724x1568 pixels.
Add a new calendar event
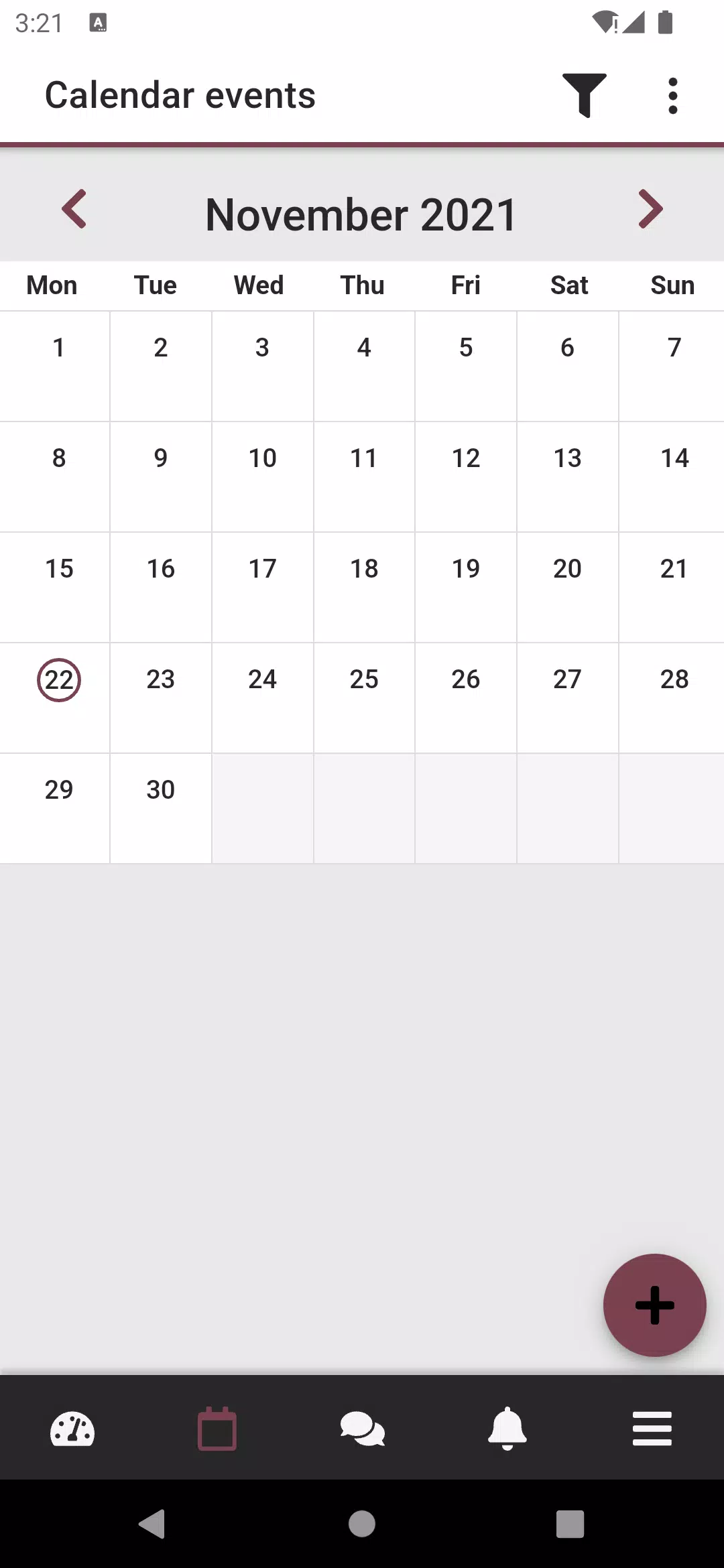tap(654, 1305)
